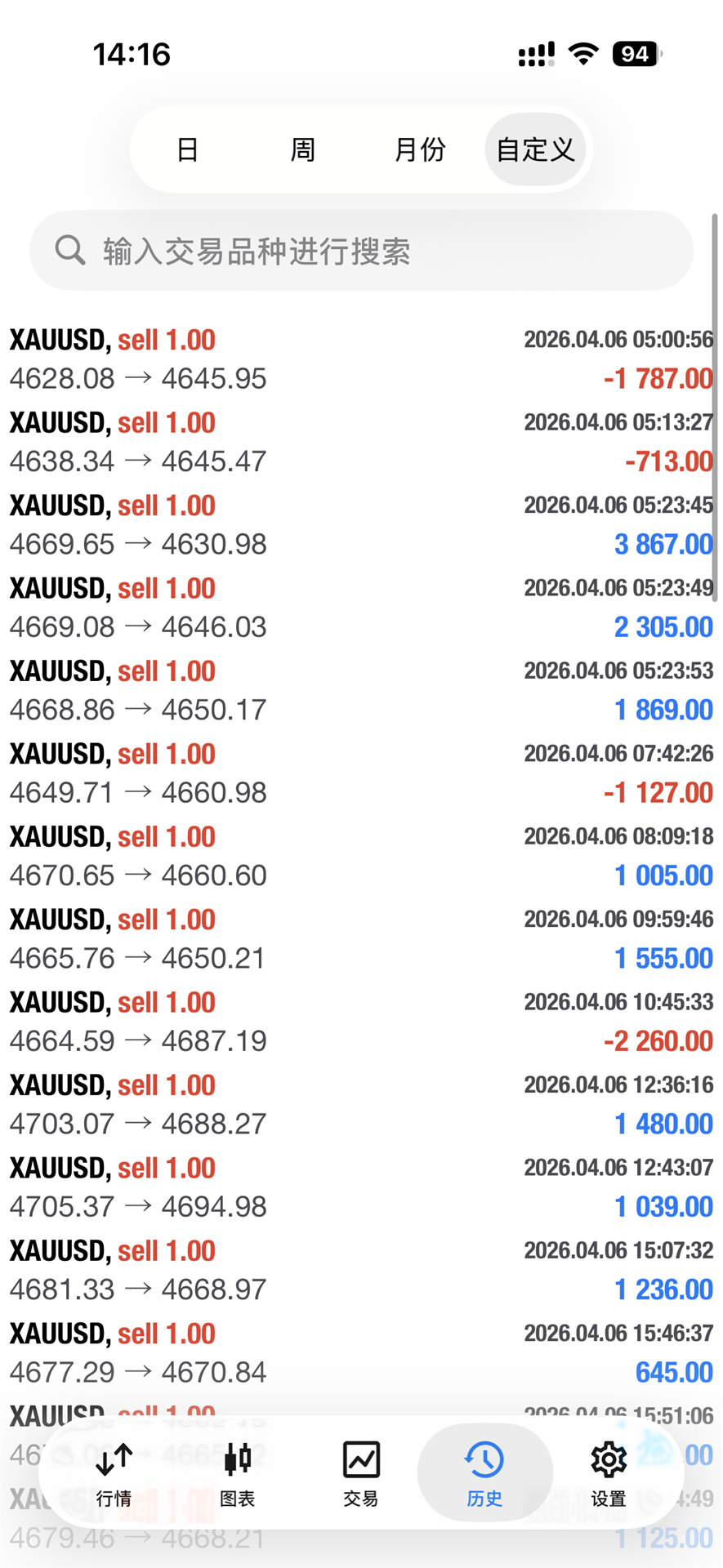Viewport: 723px width, 1568px height.
Task: Open the trade closed at 05:00:56
Action: point(361,359)
